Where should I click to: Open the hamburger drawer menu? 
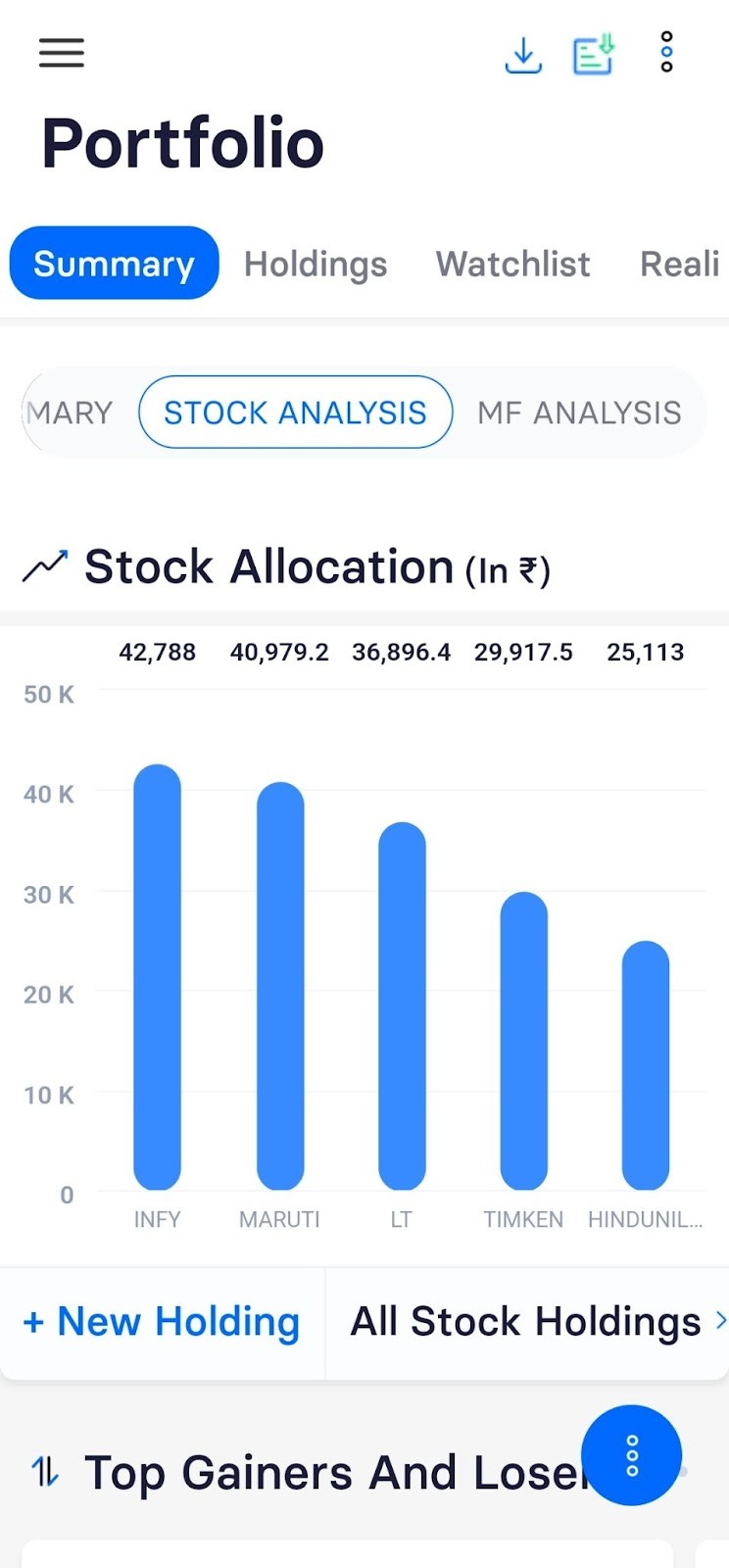tap(62, 52)
